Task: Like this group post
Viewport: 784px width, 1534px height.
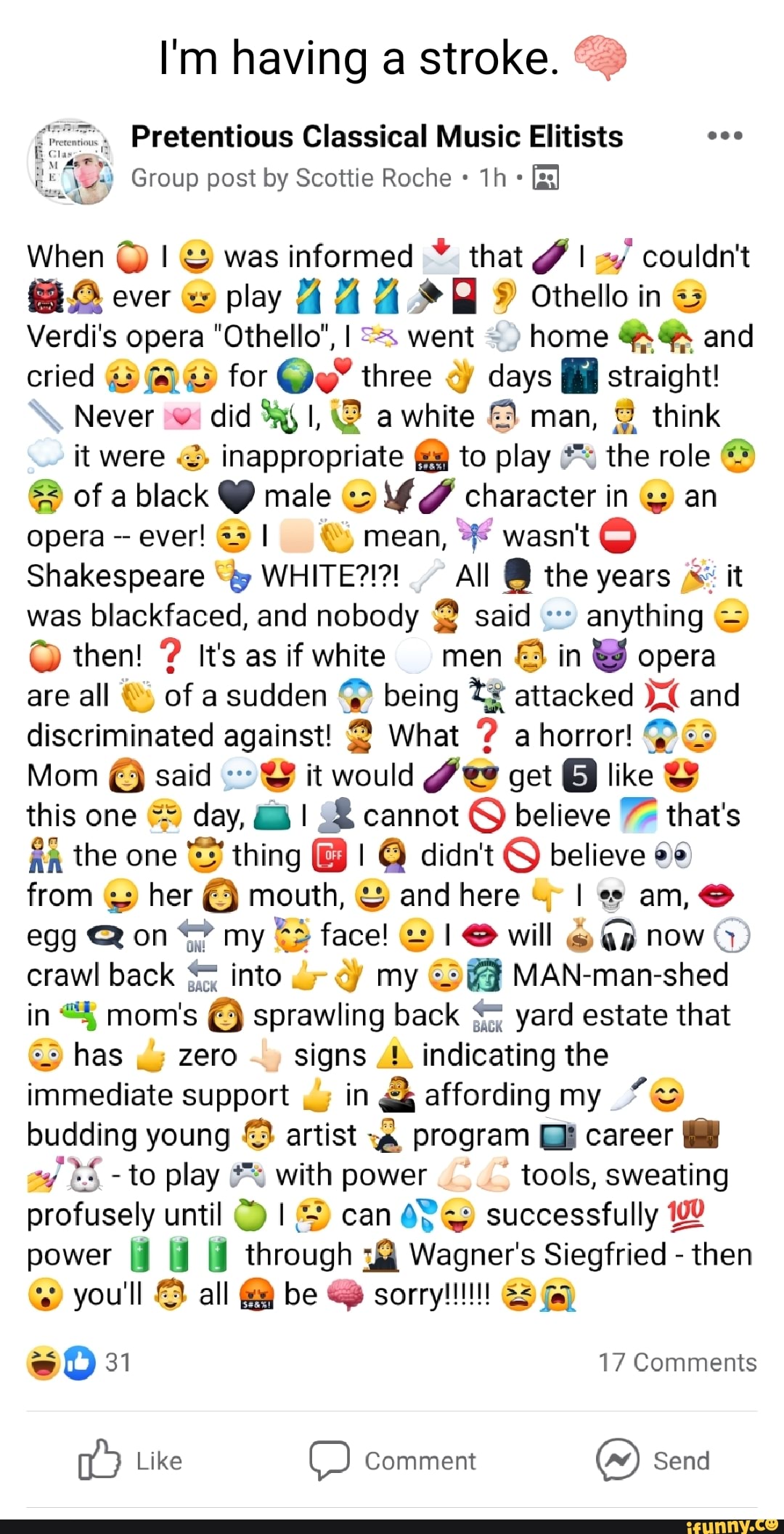Action: coord(131,1460)
